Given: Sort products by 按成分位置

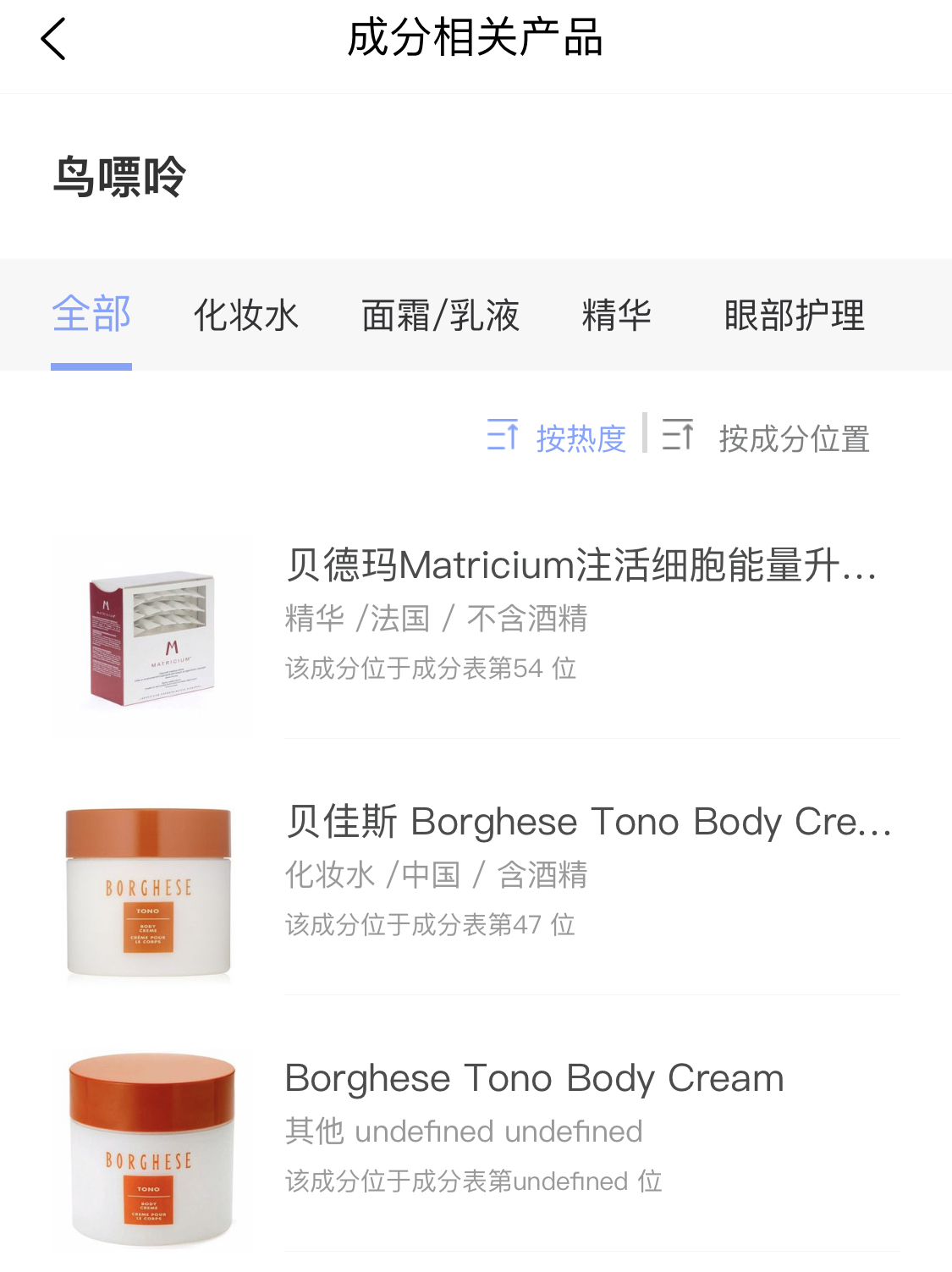Looking at the screenshot, I should click(x=767, y=438).
